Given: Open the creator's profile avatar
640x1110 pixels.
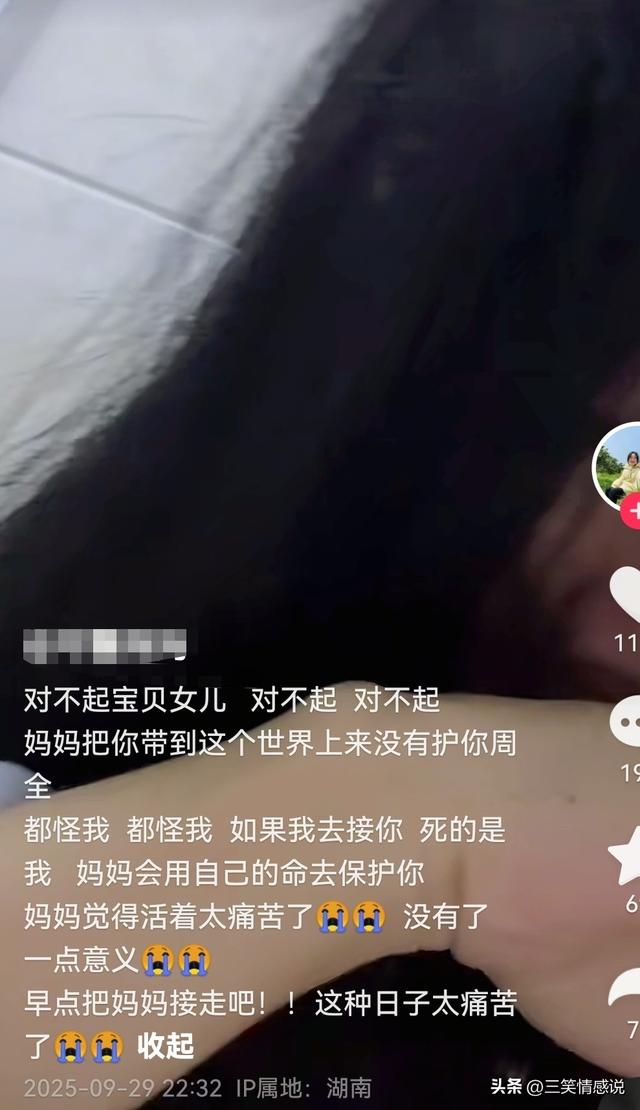Looking at the screenshot, I should click(620, 467).
